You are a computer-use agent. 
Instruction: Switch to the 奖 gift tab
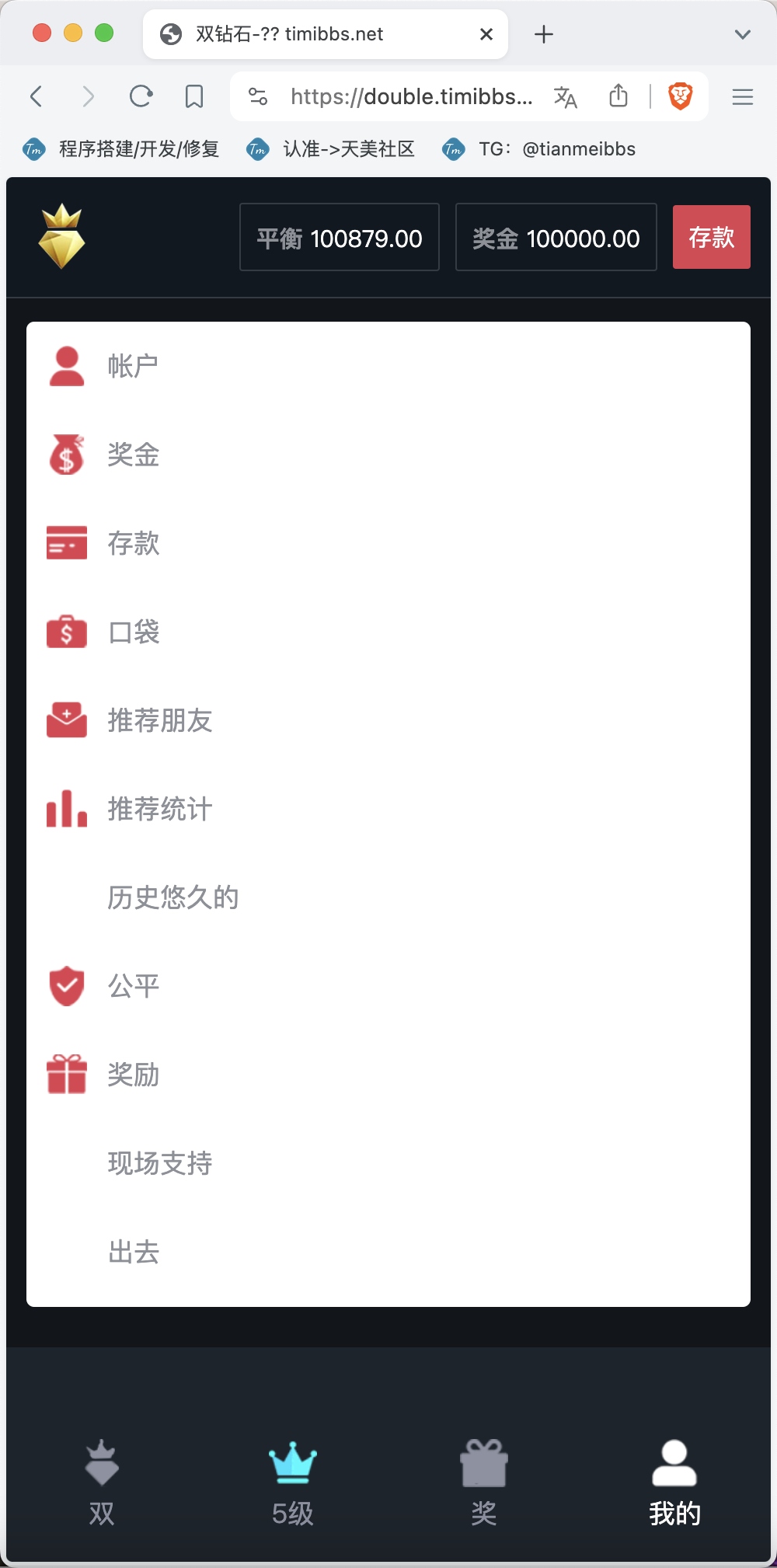pos(484,1483)
